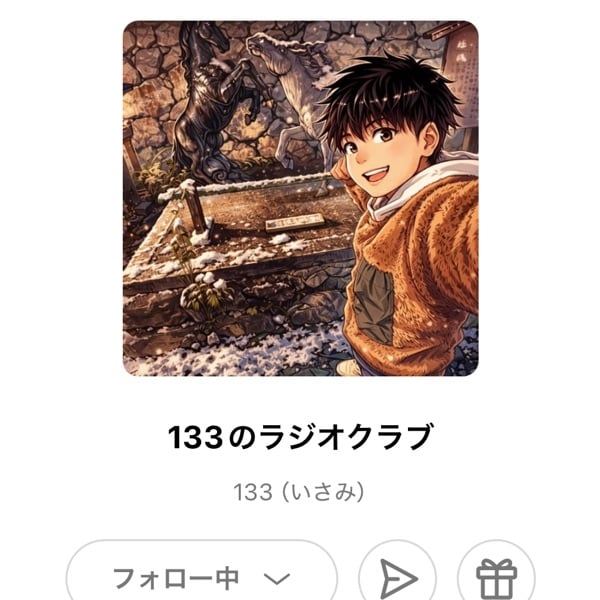Open the フォロー中 following dropdown
600x600 pixels.
201,577
